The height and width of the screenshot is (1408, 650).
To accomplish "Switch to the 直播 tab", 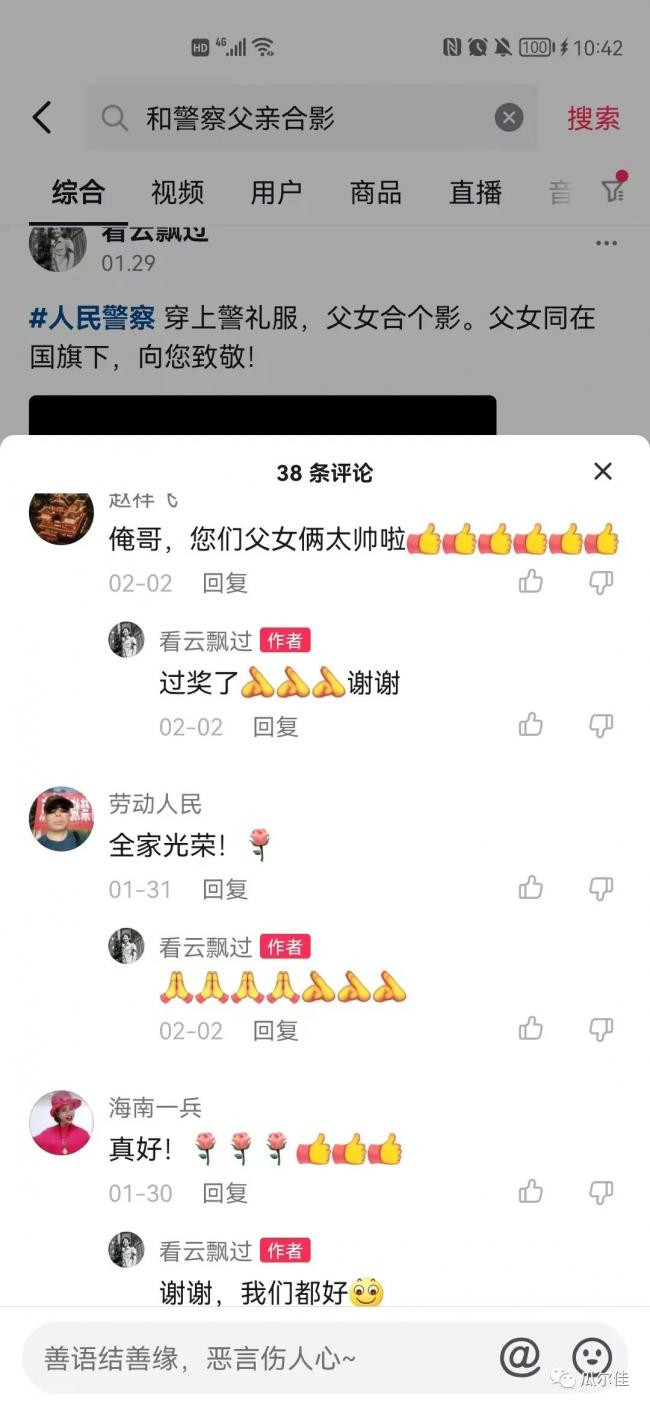I will (475, 192).
